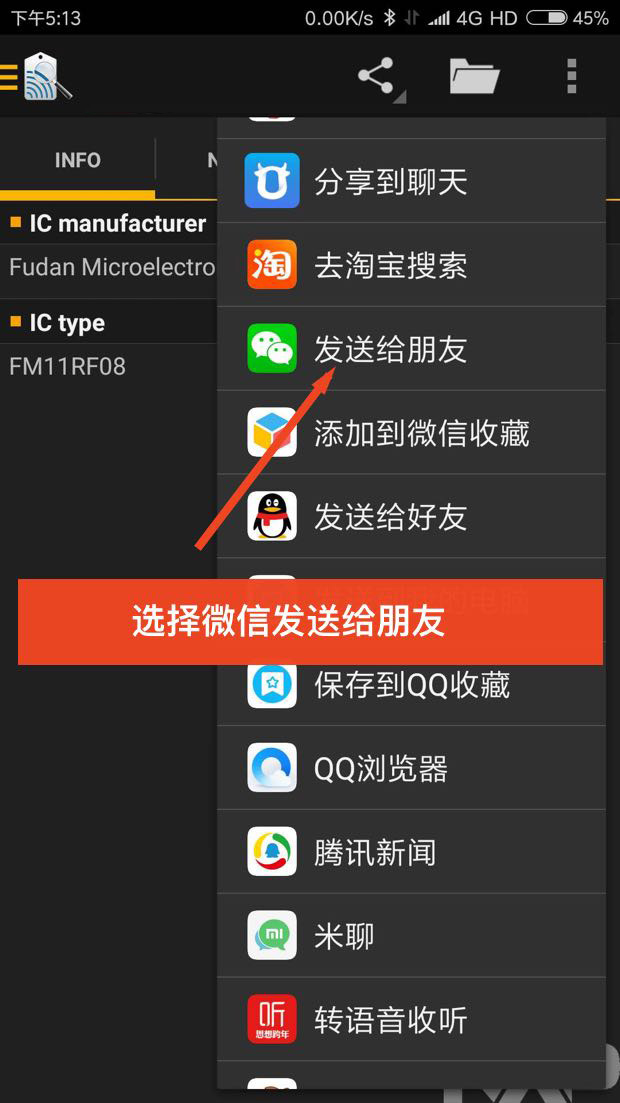Select WeChat 发送给朋友
Image resolution: width=620 pixels, height=1103 pixels.
click(x=412, y=348)
